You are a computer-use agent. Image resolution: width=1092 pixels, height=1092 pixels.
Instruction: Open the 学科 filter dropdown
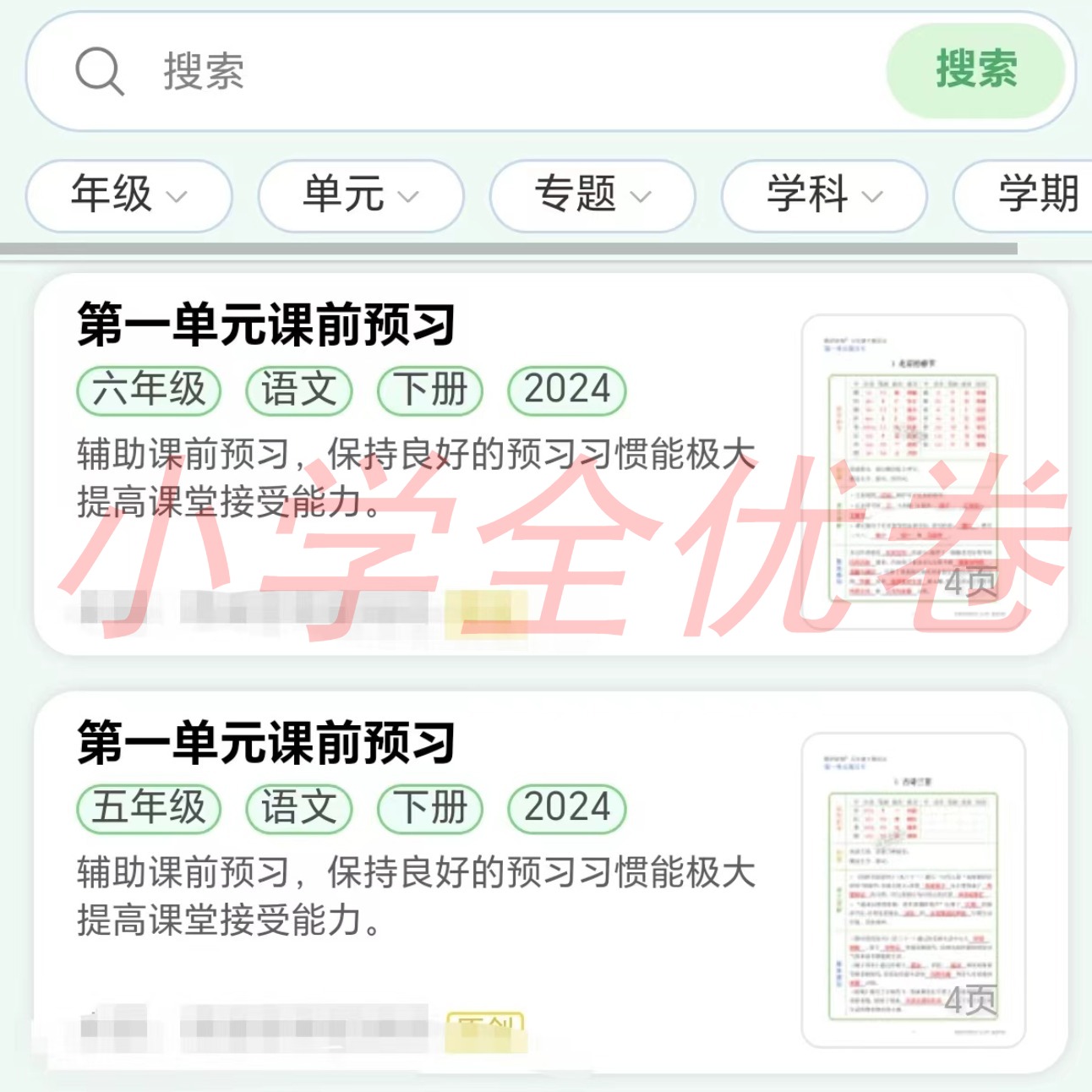pos(824,195)
